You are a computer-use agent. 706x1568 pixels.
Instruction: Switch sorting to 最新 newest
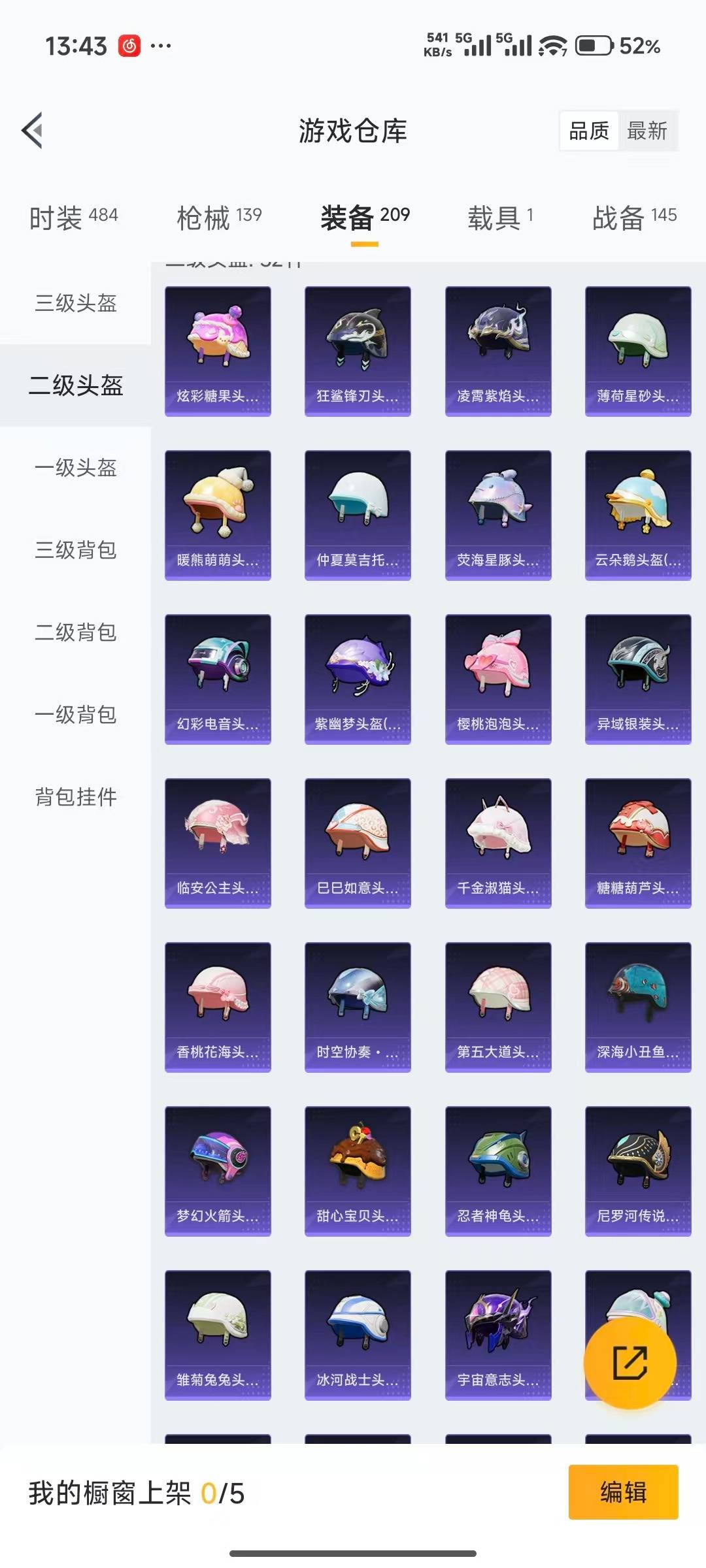click(x=647, y=131)
